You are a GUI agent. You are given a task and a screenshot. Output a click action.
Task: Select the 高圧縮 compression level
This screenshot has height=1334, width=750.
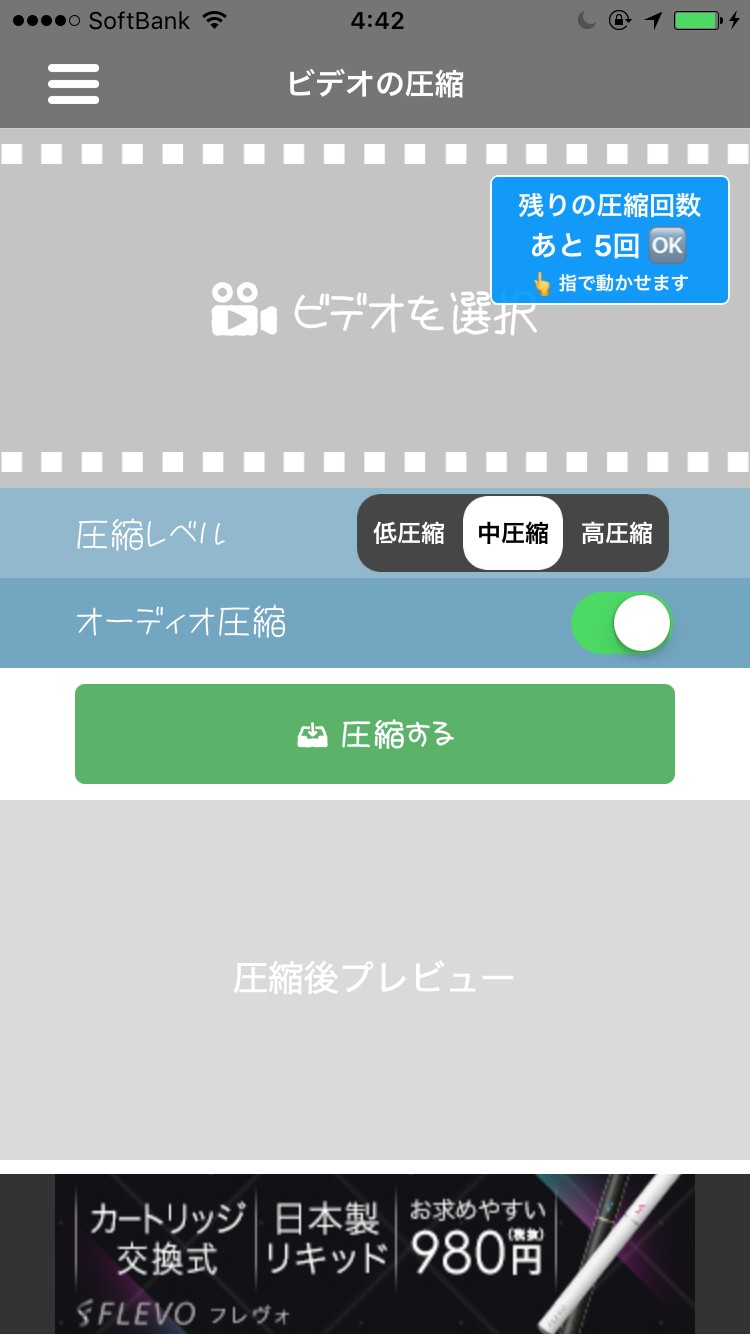616,534
